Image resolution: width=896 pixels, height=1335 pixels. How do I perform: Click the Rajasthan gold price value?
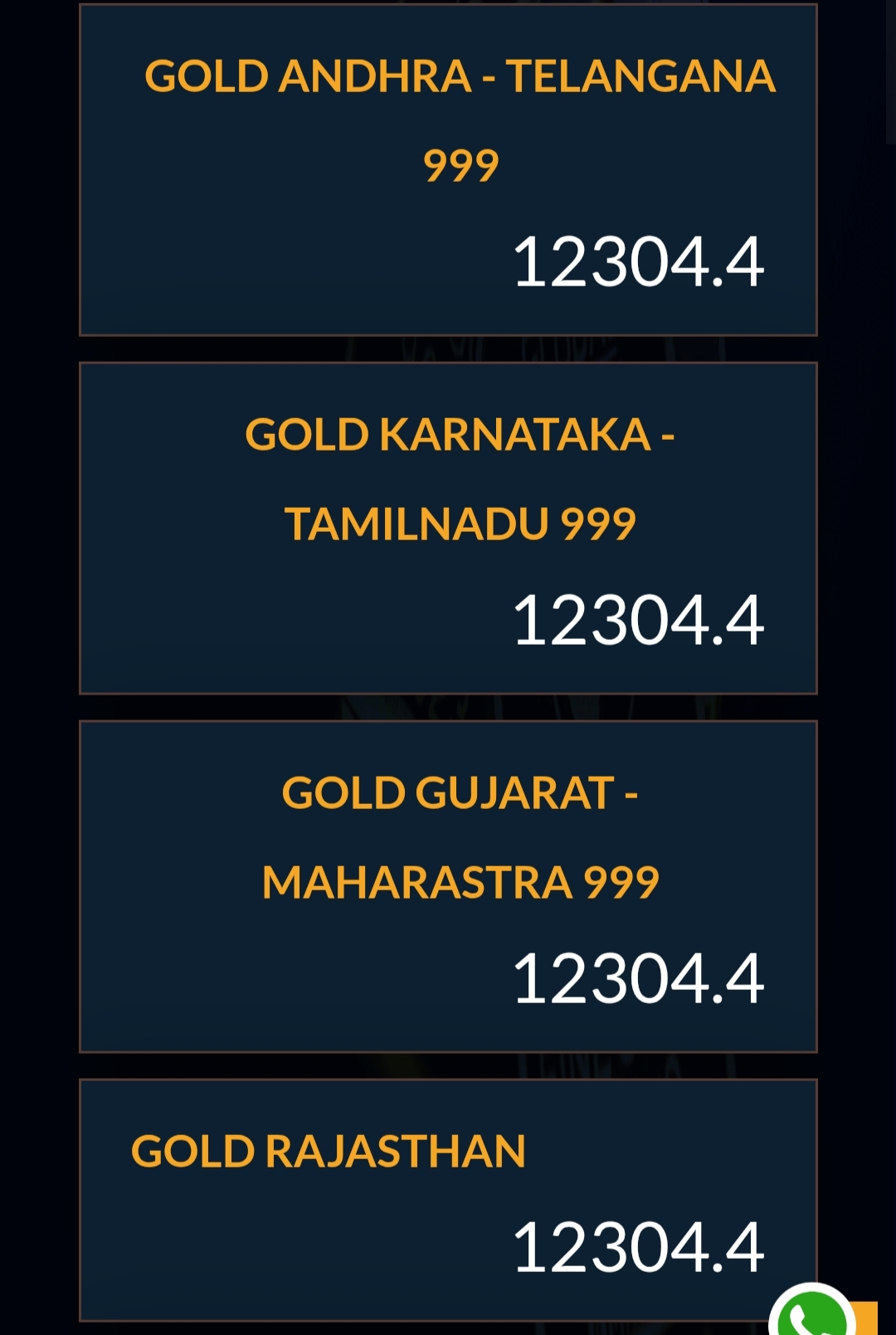point(639,1245)
